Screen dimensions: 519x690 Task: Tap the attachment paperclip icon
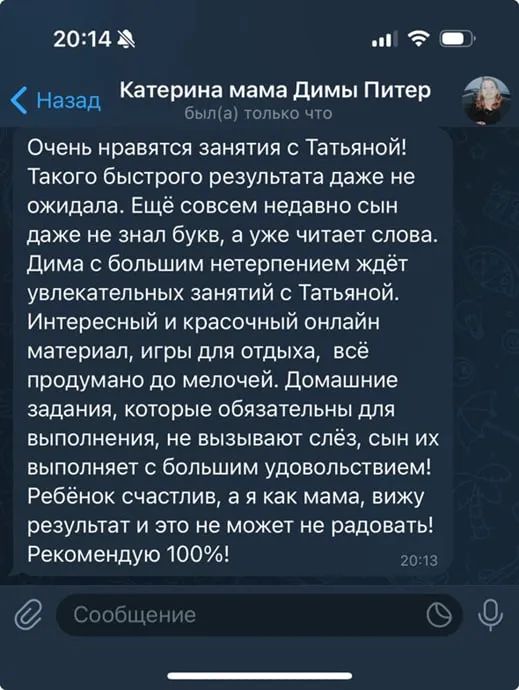[x=29, y=615]
